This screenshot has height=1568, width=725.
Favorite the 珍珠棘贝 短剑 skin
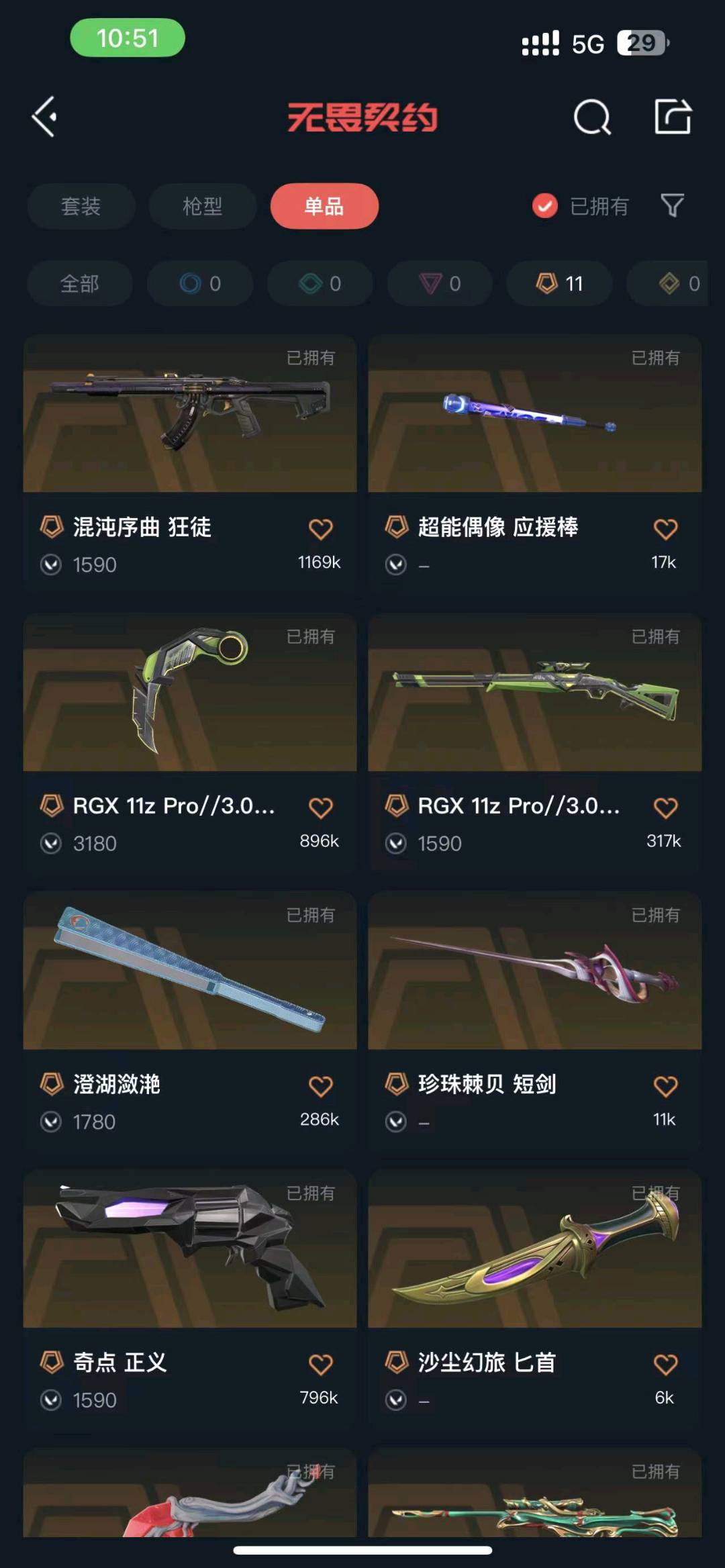pos(665,1086)
